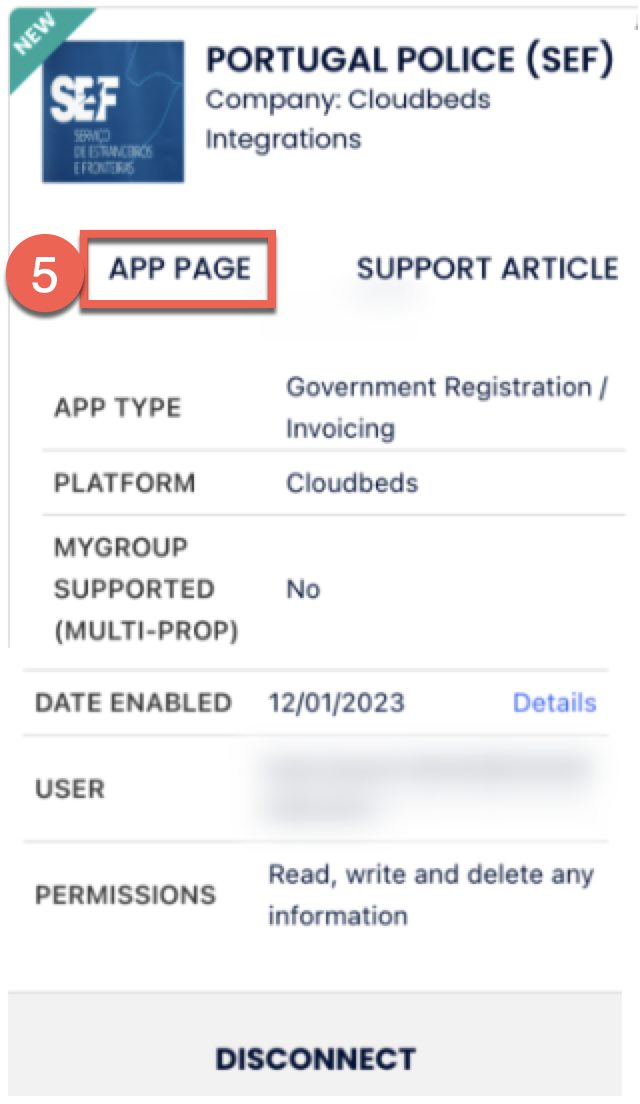Open the SUPPORT ARTICLE link
The width and height of the screenshot is (640, 1104).
tap(487, 268)
